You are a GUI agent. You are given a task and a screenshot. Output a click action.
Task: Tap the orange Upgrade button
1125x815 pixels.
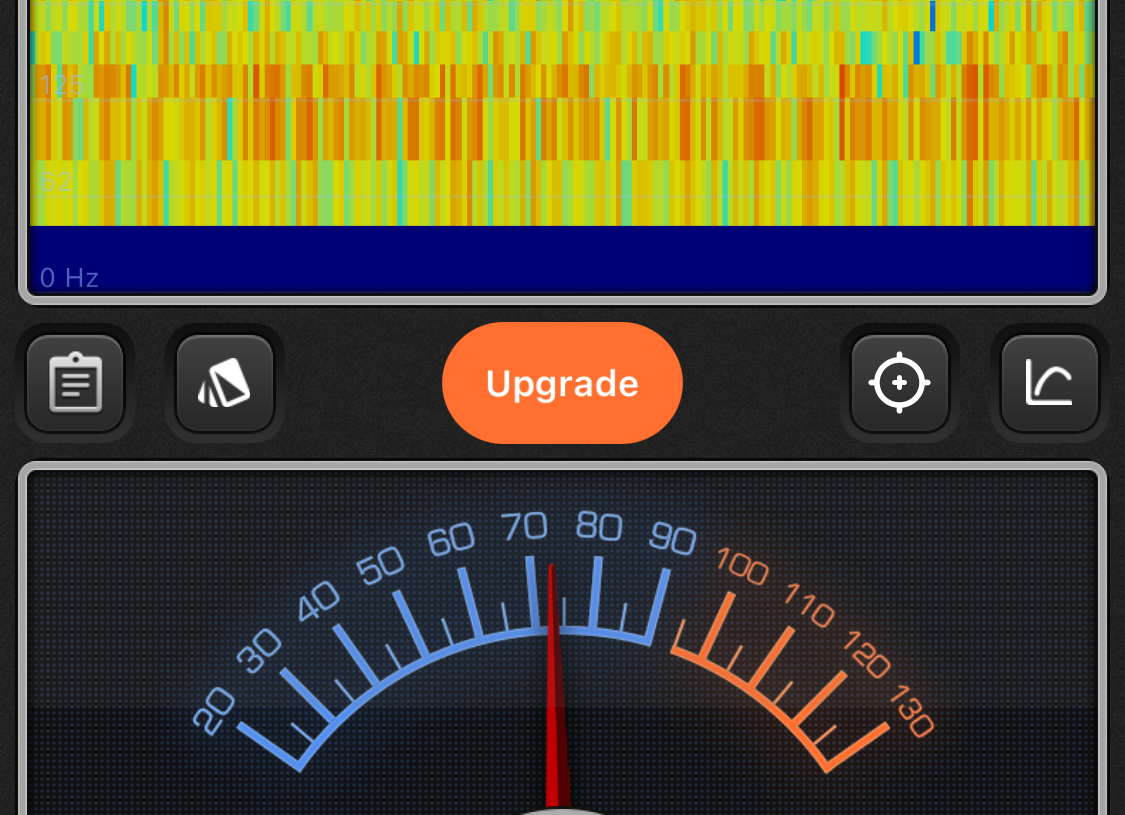(562, 383)
